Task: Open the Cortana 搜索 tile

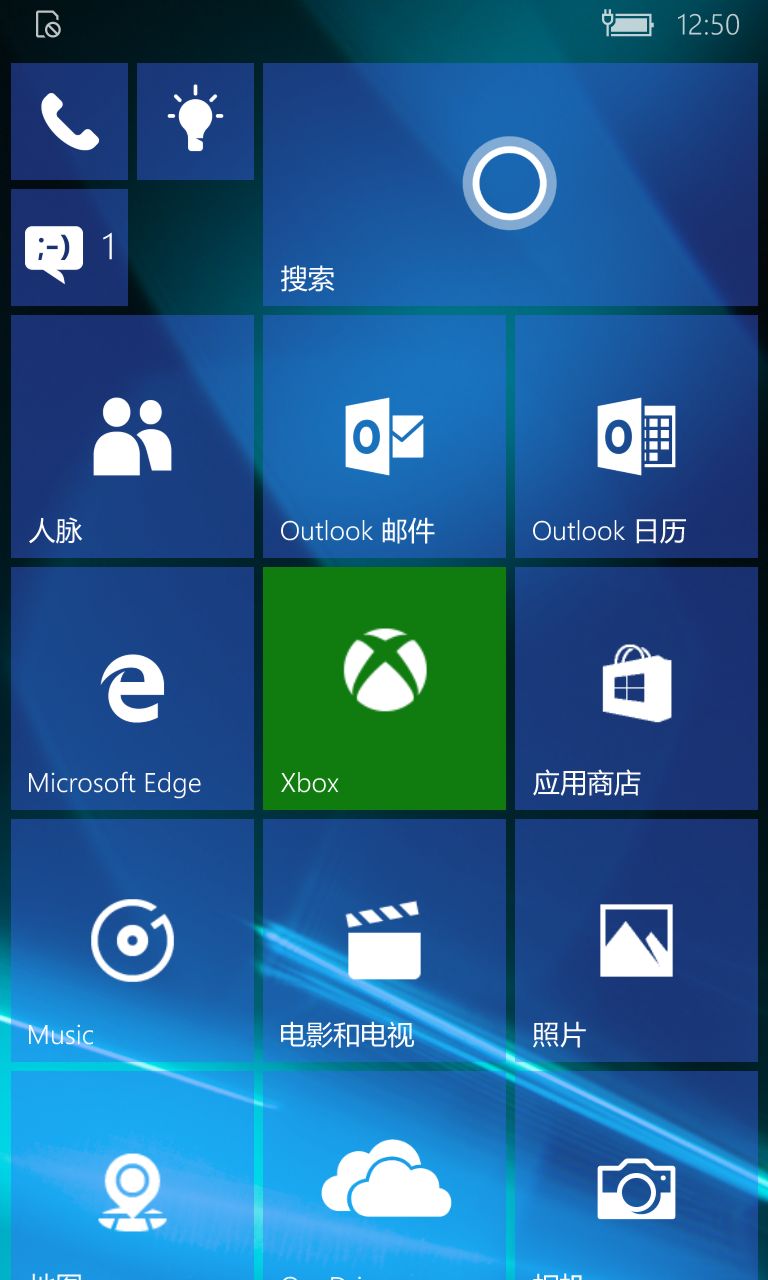Action: 510,184
